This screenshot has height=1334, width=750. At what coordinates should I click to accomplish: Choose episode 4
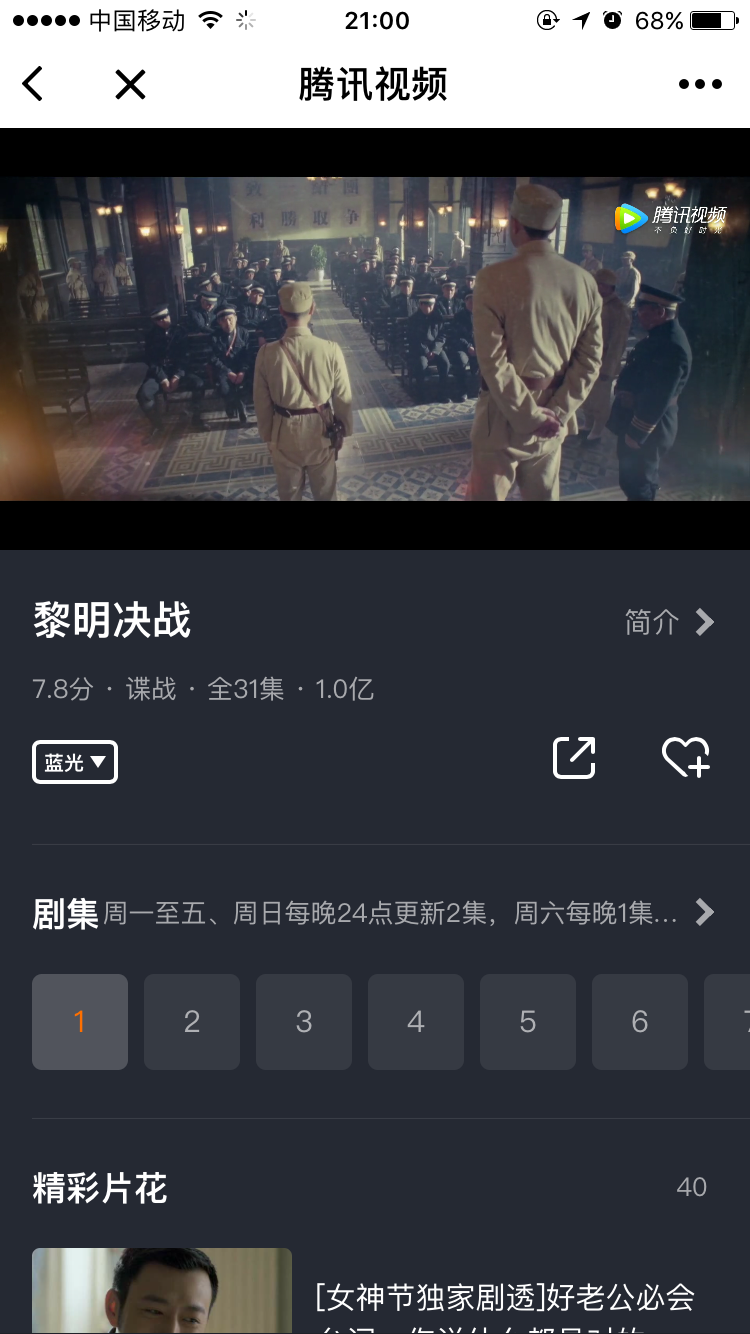[x=416, y=1021]
